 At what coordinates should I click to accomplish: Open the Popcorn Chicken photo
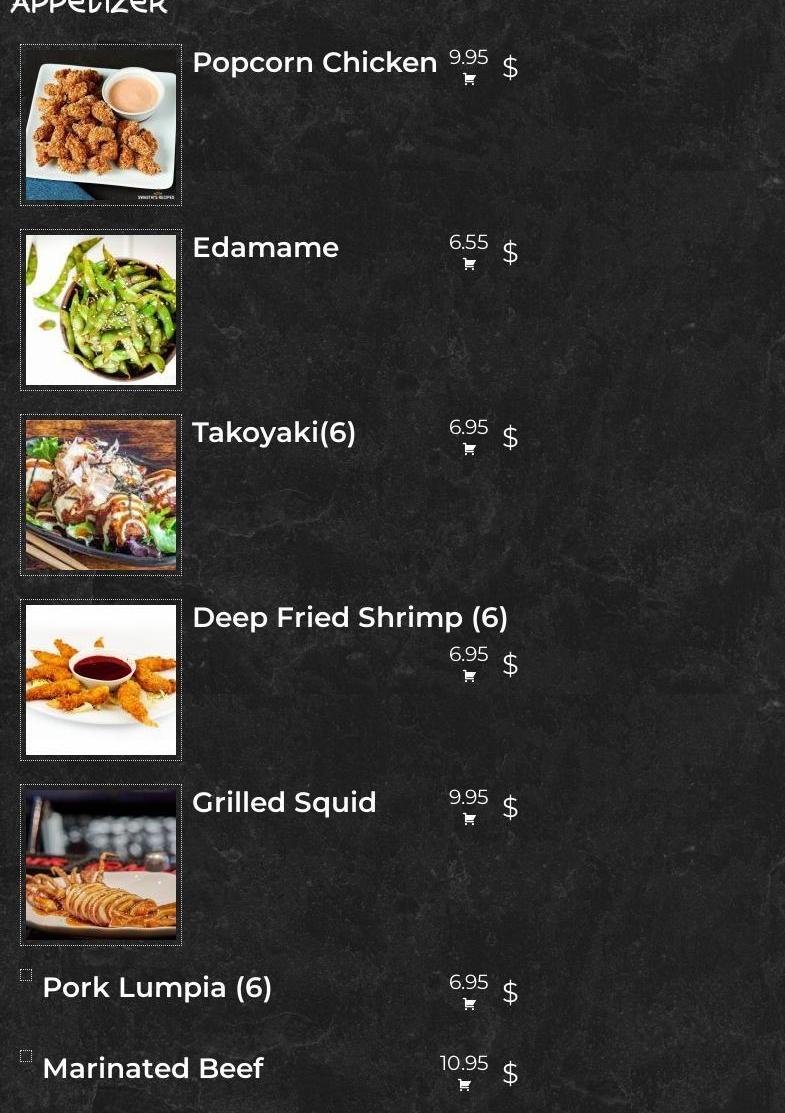pos(101,125)
